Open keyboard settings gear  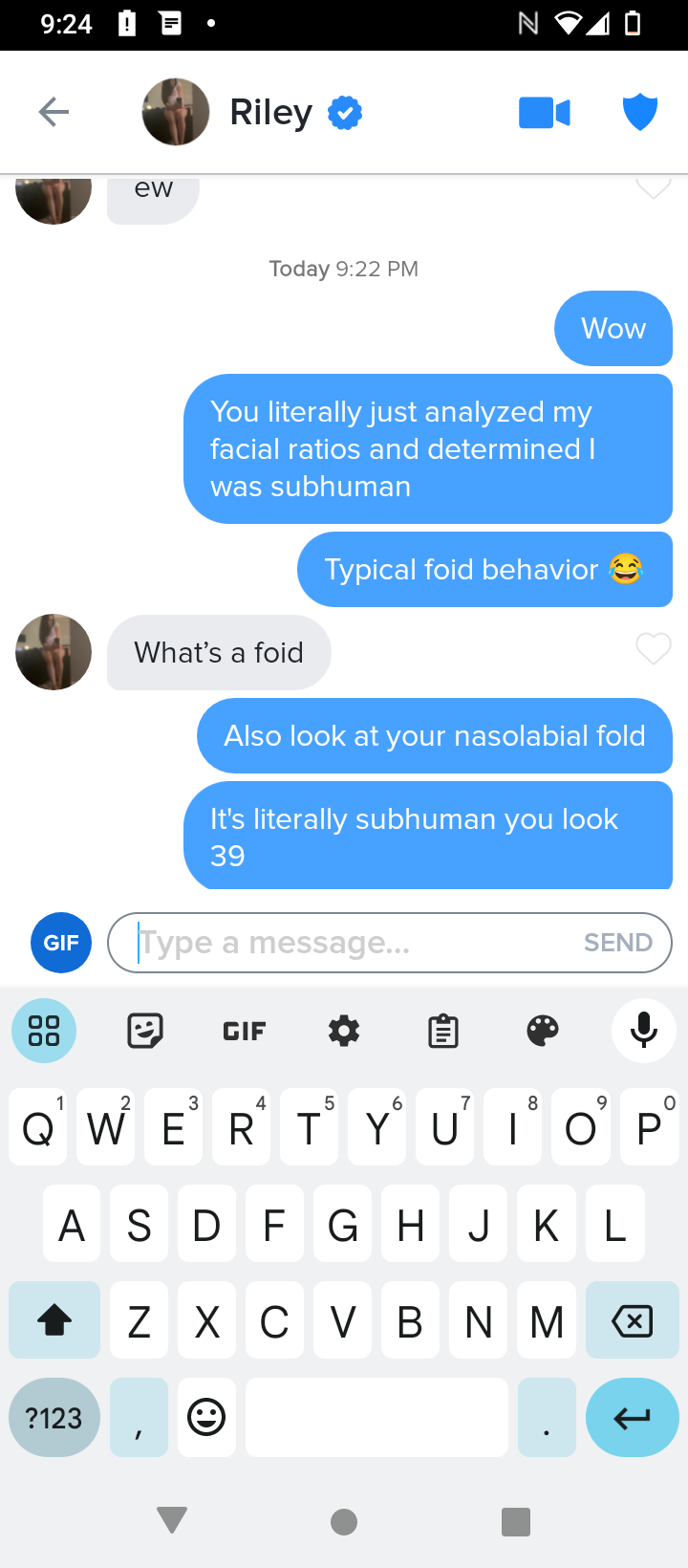coord(344,1031)
